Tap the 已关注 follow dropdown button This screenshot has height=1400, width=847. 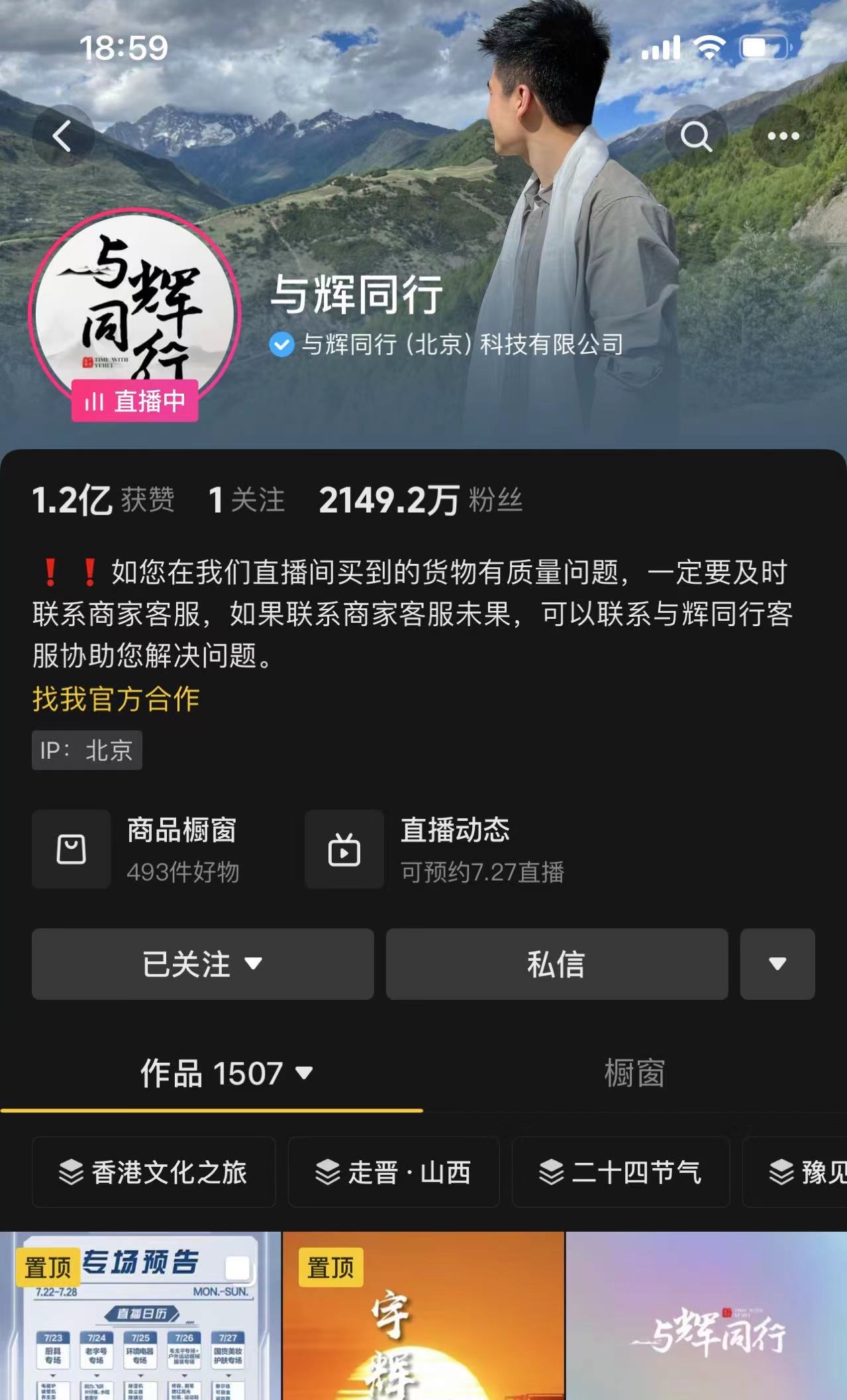(x=203, y=964)
